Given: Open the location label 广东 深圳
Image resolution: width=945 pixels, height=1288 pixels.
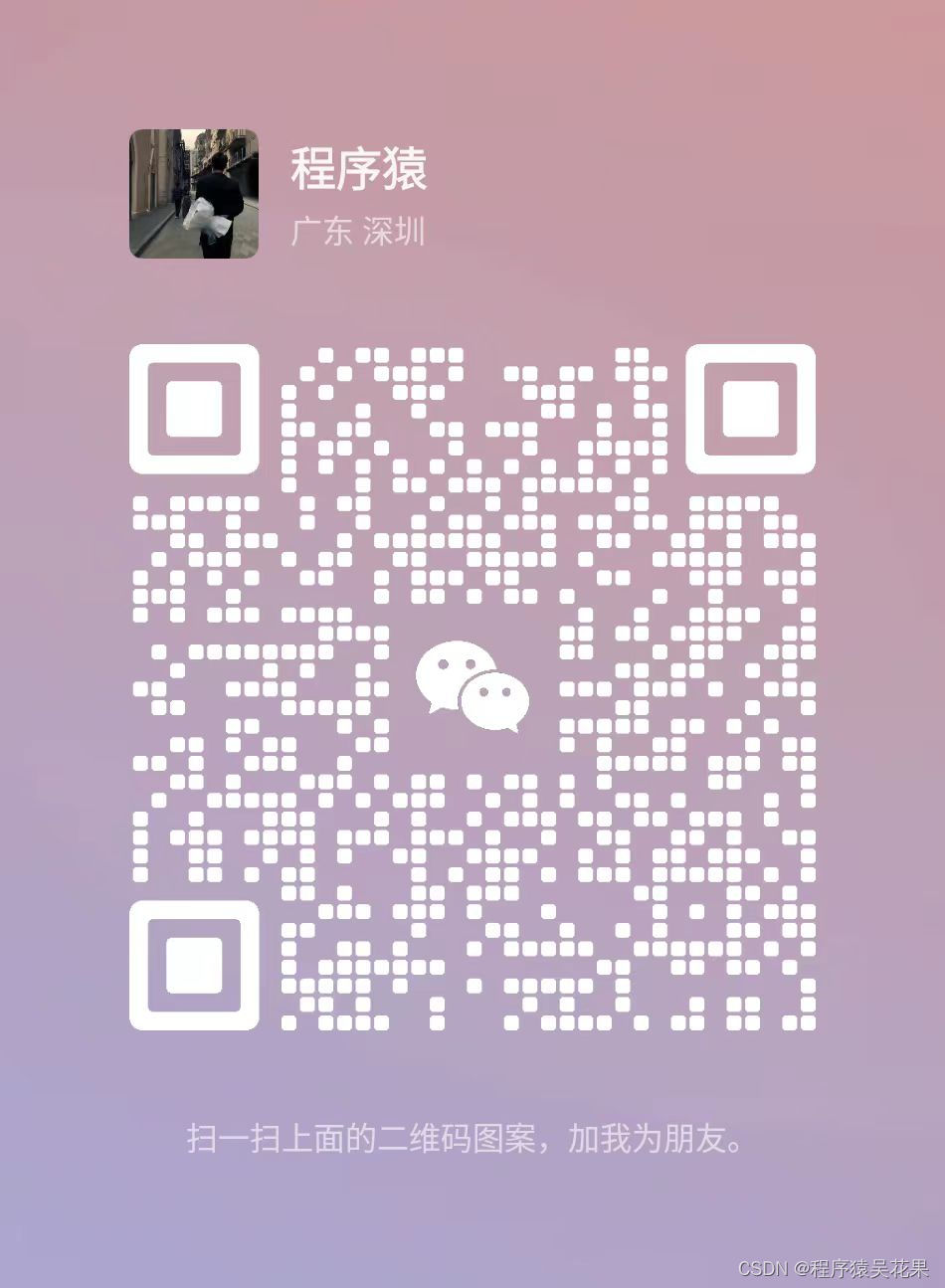Looking at the screenshot, I should (x=359, y=231).
